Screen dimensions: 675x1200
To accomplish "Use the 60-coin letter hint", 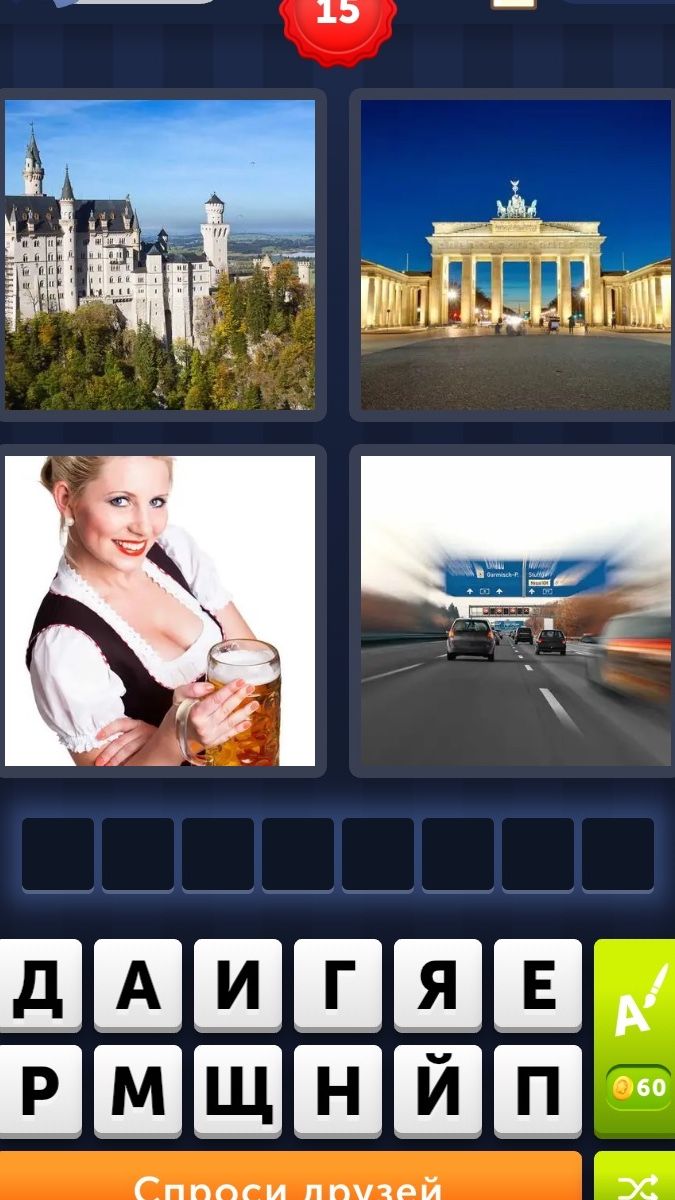I will coord(635,1038).
